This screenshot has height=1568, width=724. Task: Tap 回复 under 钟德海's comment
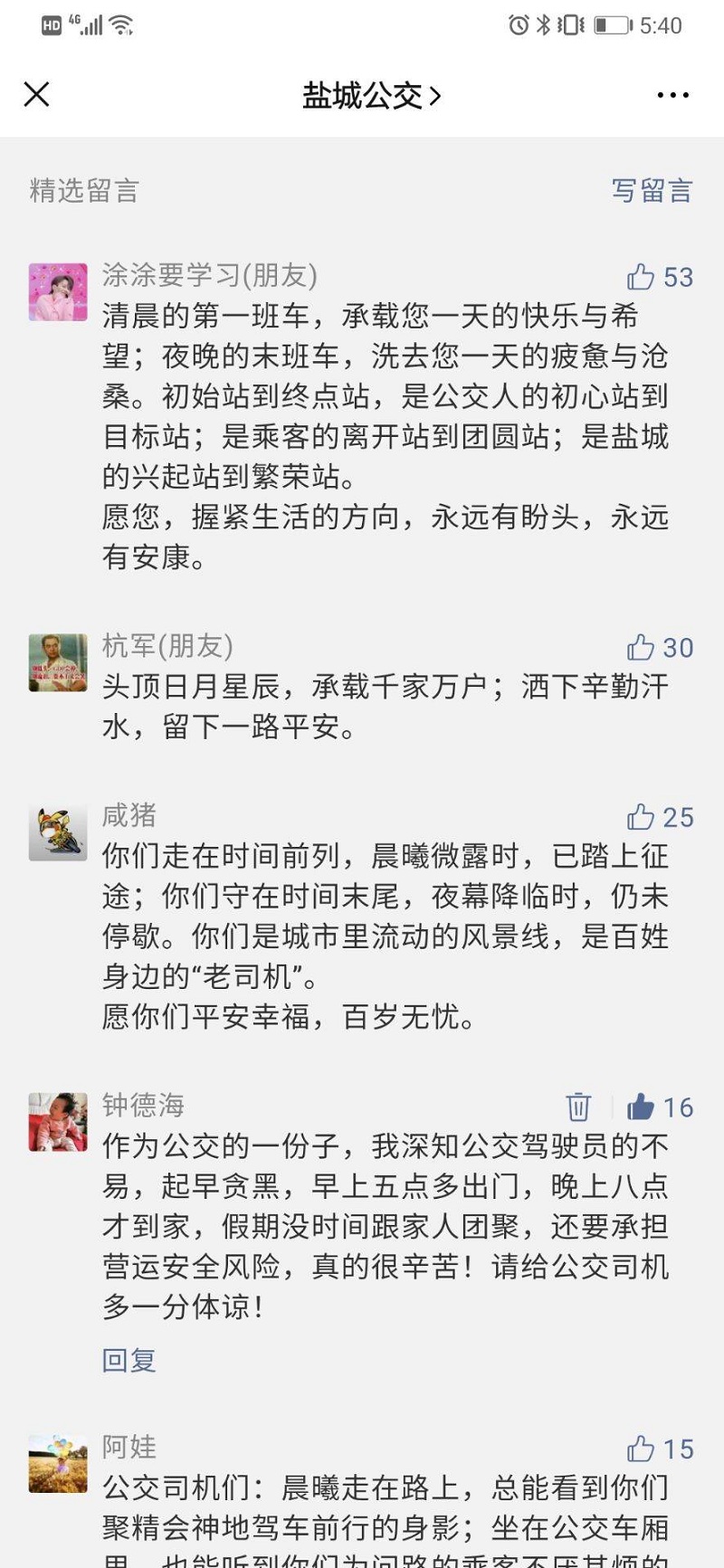(x=129, y=1360)
